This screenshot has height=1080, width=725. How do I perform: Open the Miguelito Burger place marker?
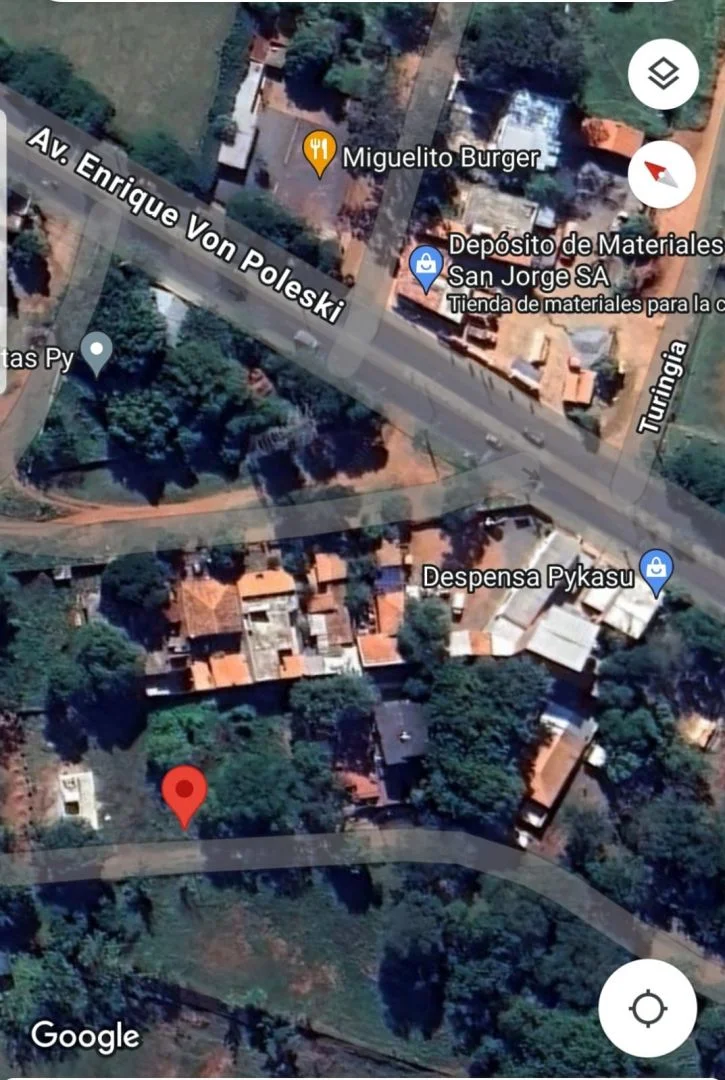(x=318, y=154)
